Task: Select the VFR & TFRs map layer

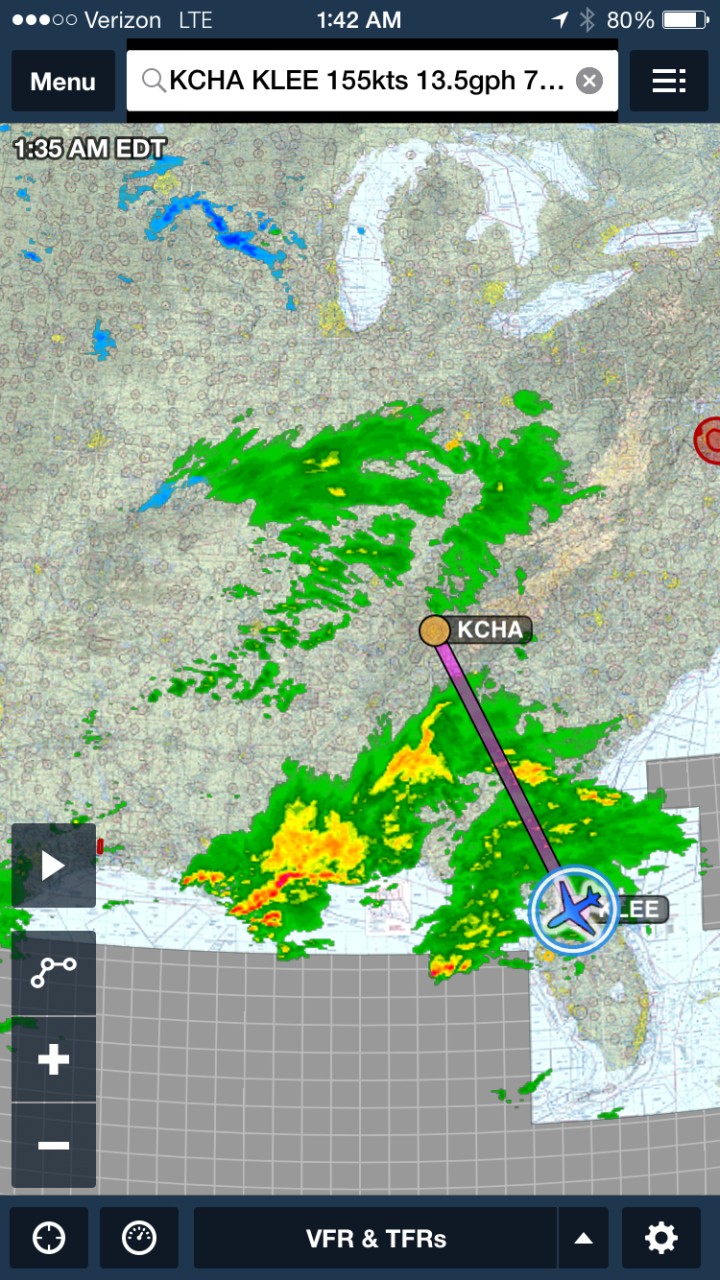Action: pos(375,1238)
